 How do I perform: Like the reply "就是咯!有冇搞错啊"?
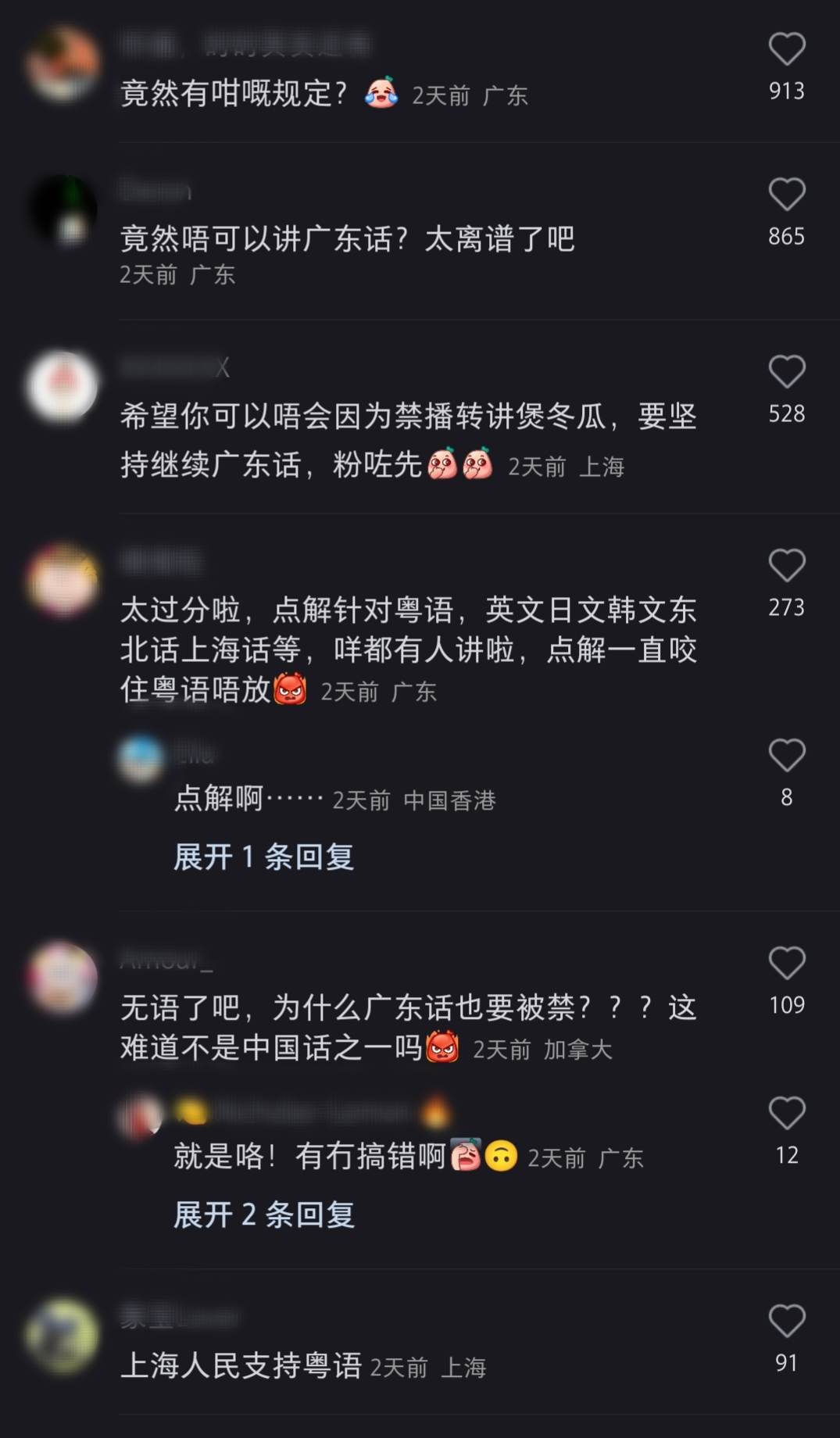[786, 1114]
